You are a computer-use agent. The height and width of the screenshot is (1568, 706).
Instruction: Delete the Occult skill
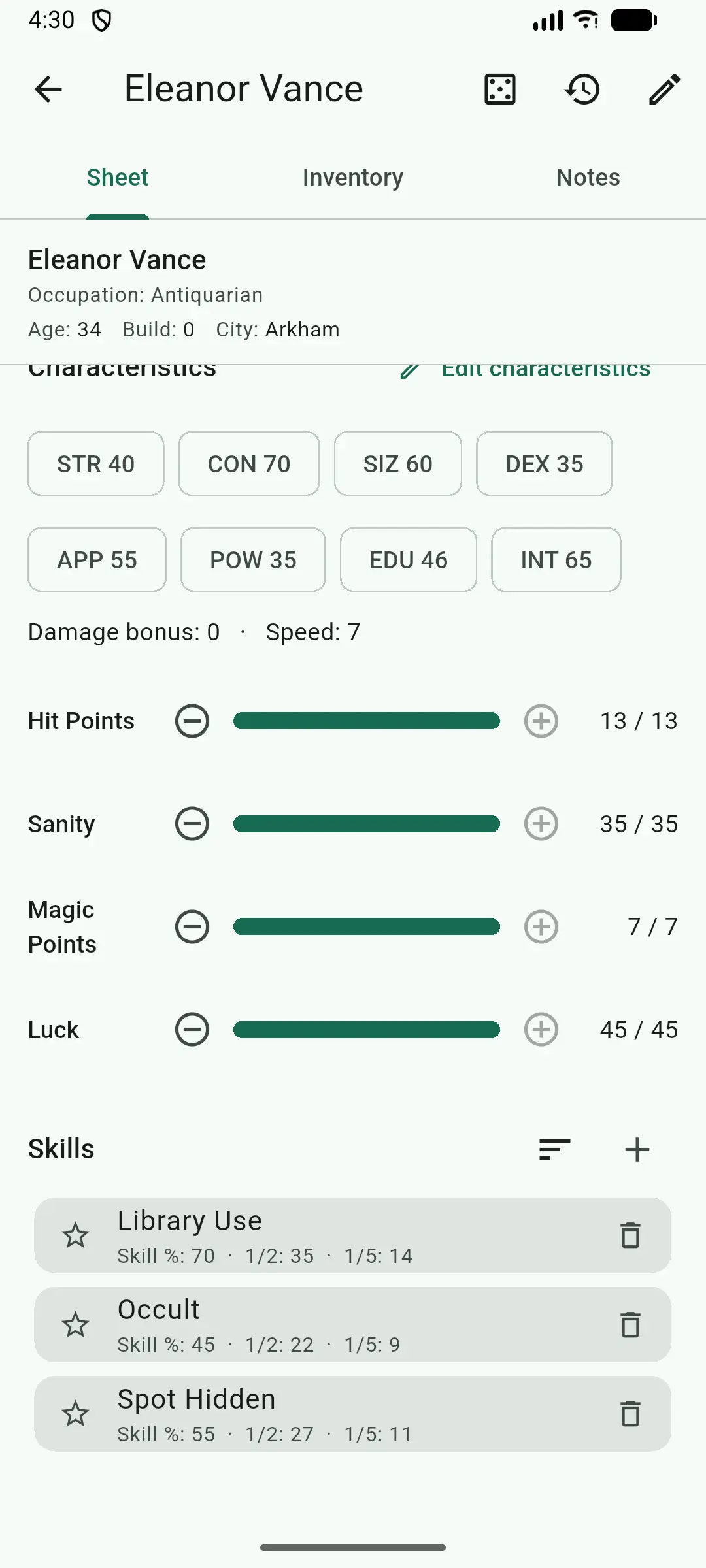point(630,1325)
